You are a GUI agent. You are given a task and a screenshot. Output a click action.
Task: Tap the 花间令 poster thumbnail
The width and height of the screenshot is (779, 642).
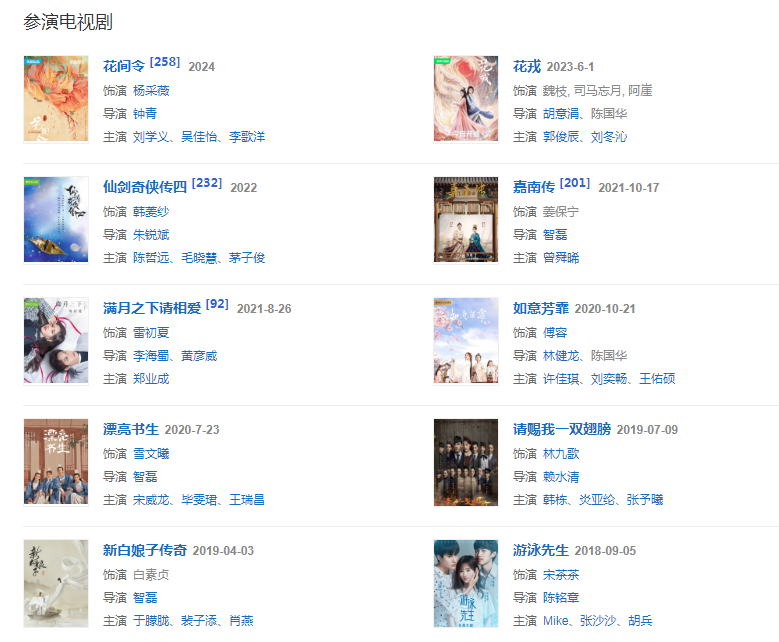coord(56,99)
